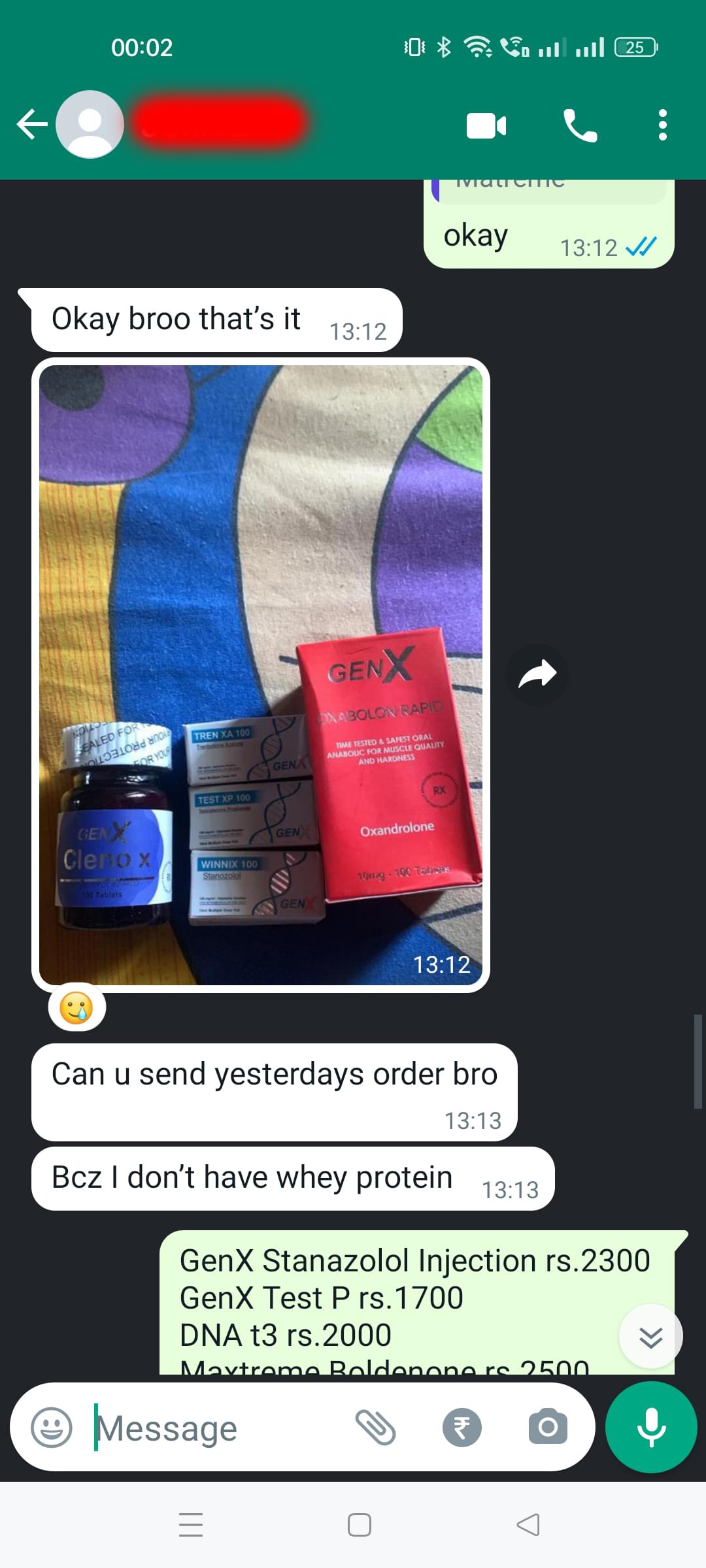
Task: Start a video call
Action: [486, 125]
